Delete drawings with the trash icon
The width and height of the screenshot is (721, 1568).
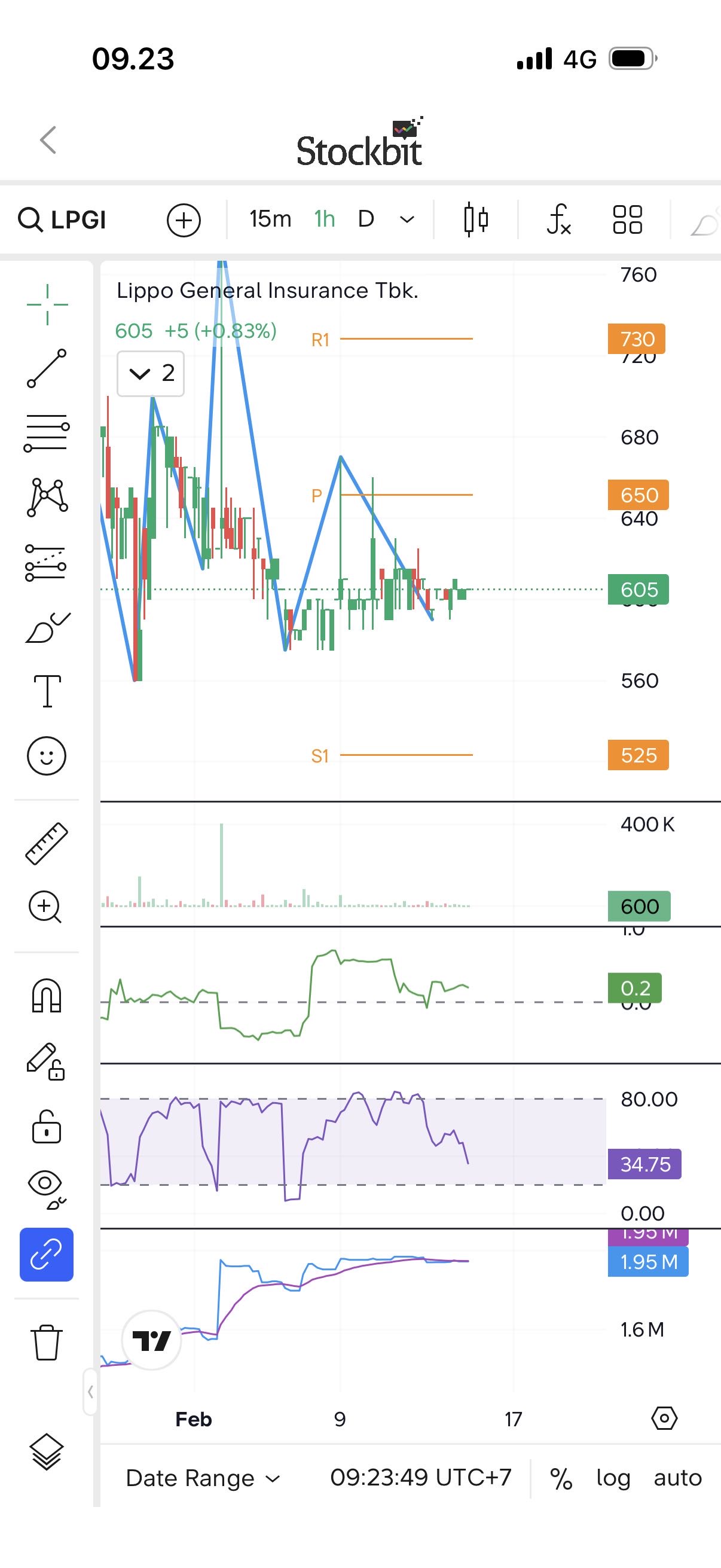[x=46, y=1342]
